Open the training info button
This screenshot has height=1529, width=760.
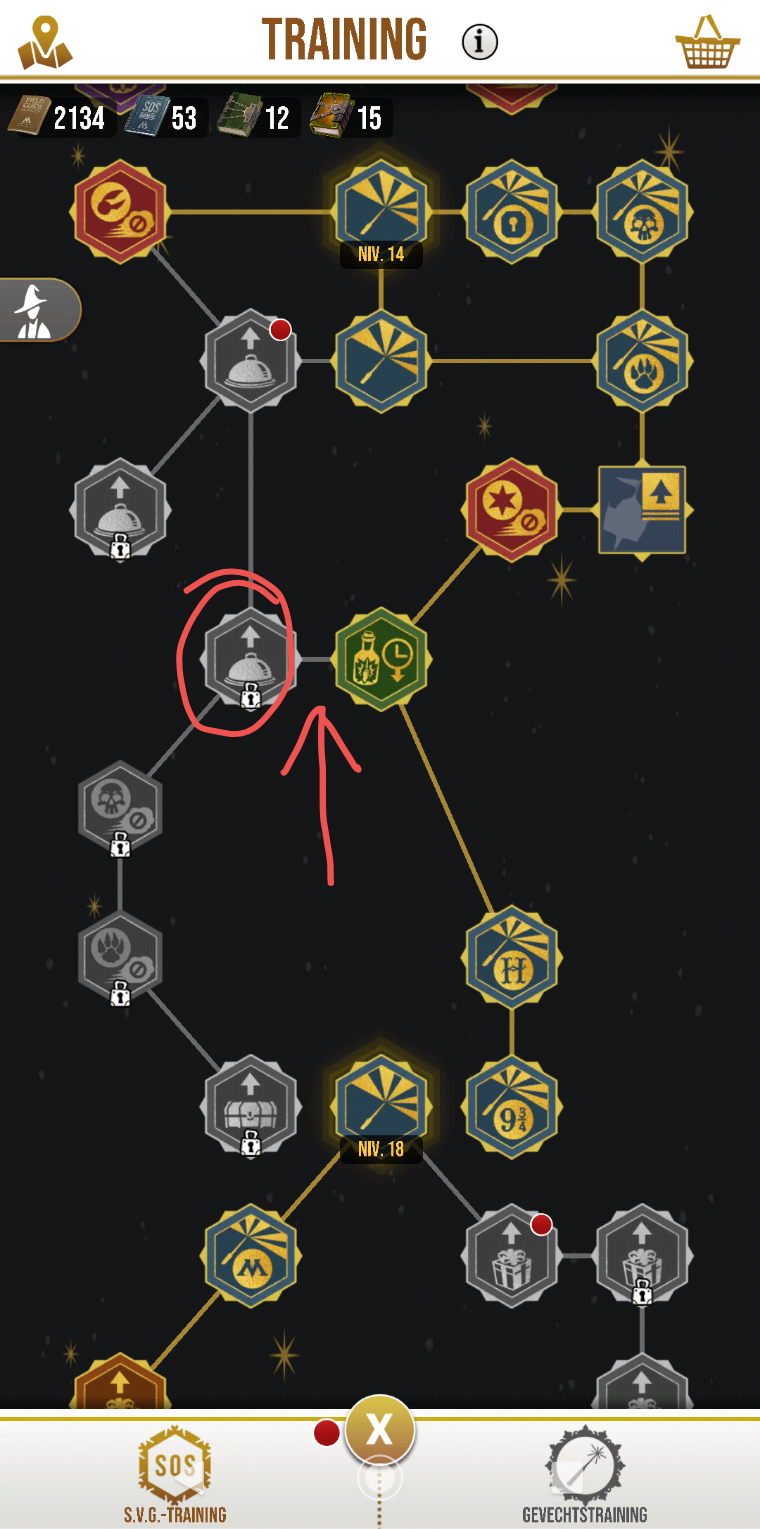pos(480,41)
